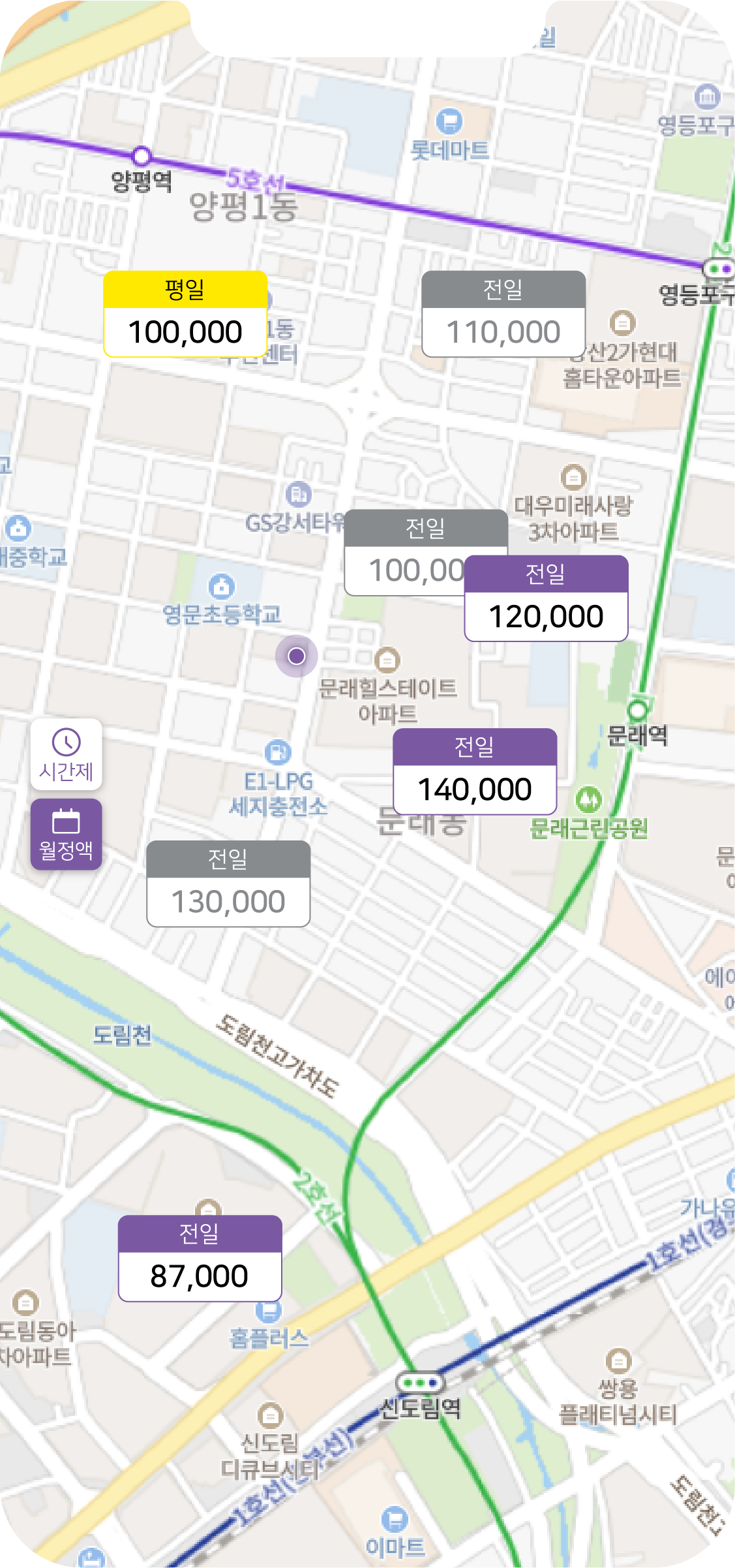Screen dimensions: 735x1568
Task: Switch to 시간제 hourly parking
Action: pyautogui.click(x=66, y=755)
